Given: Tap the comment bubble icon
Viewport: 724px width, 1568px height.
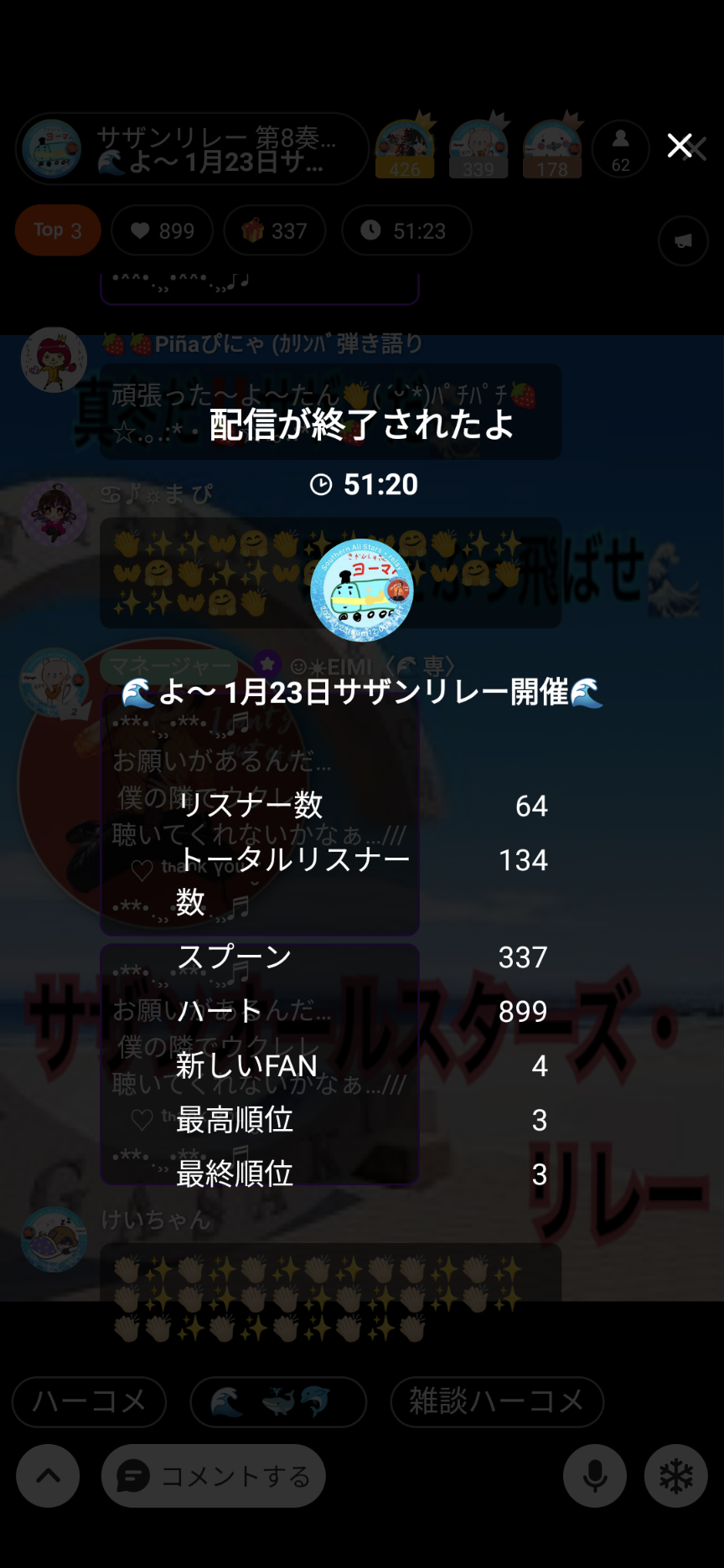Looking at the screenshot, I should (130, 1476).
